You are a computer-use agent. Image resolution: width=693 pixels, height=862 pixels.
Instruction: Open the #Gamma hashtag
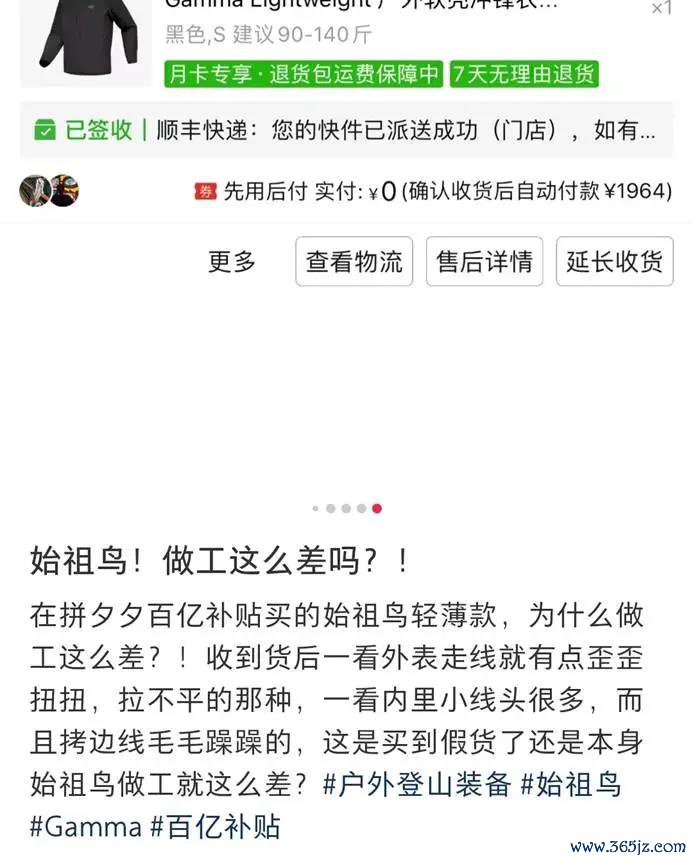pyautogui.click(x=86, y=827)
